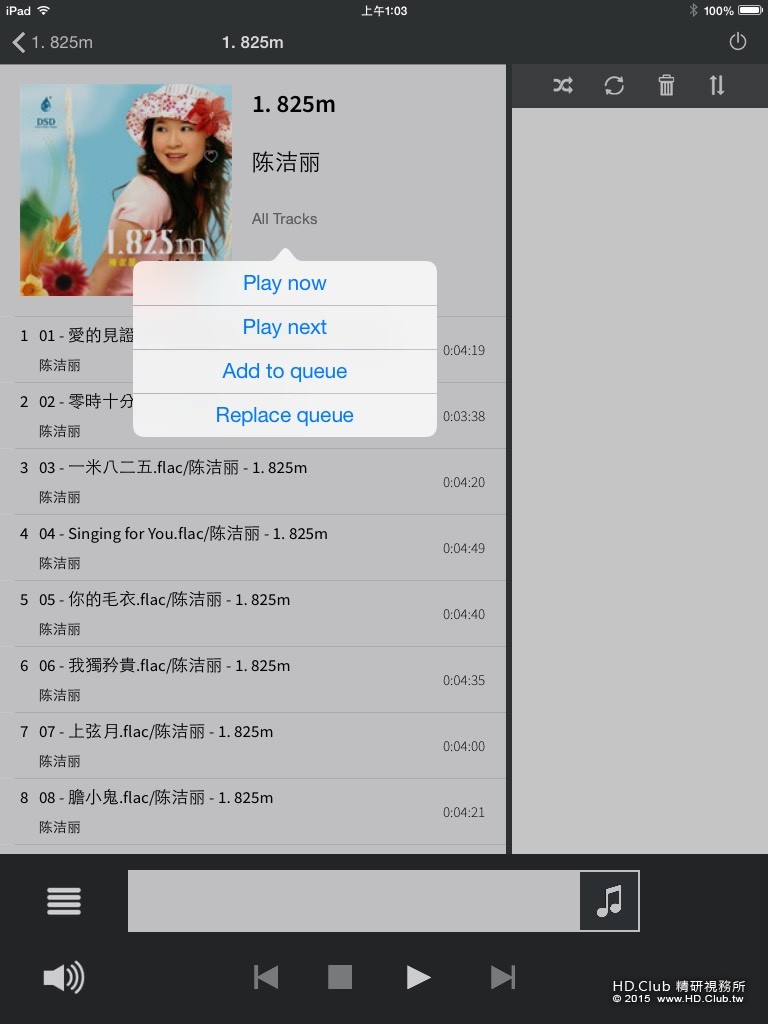Image resolution: width=768 pixels, height=1024 pixels.
Task: Tap the music note now-playing icon
Action: 609,901
